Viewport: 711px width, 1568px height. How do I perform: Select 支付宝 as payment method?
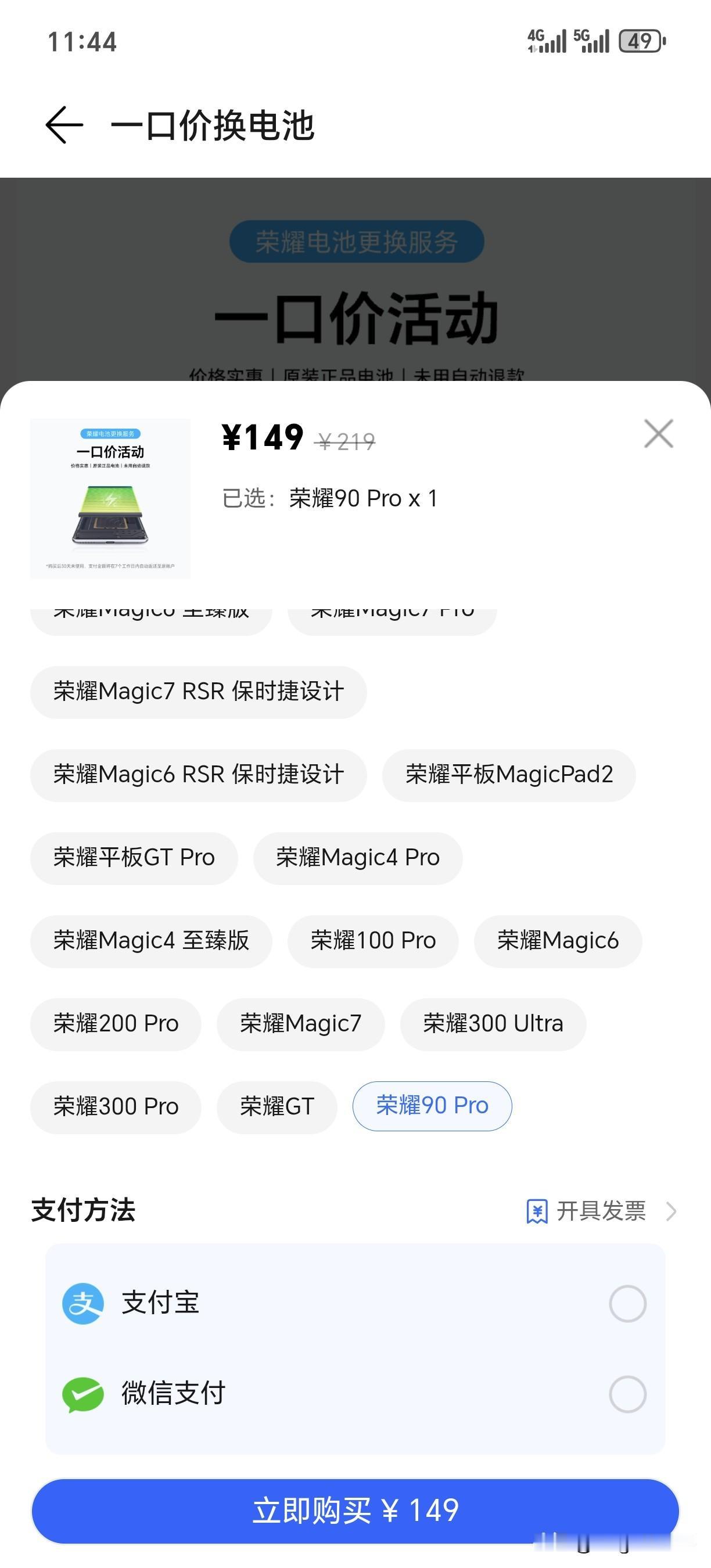pyautogui.click(x=627, y=1303)
